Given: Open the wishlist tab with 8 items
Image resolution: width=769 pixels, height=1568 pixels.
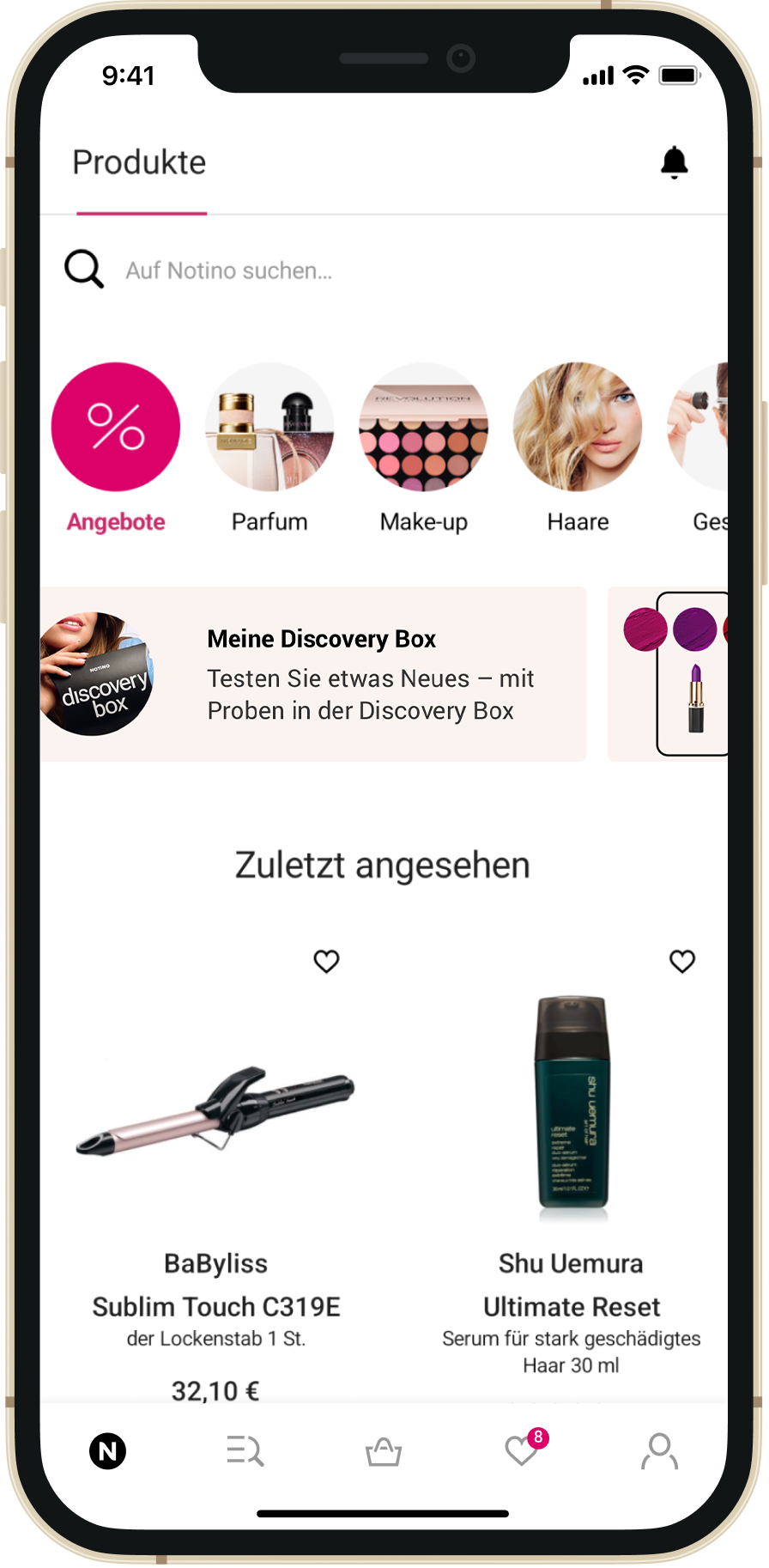Looking at the screenshot, I should (523, 1451).
